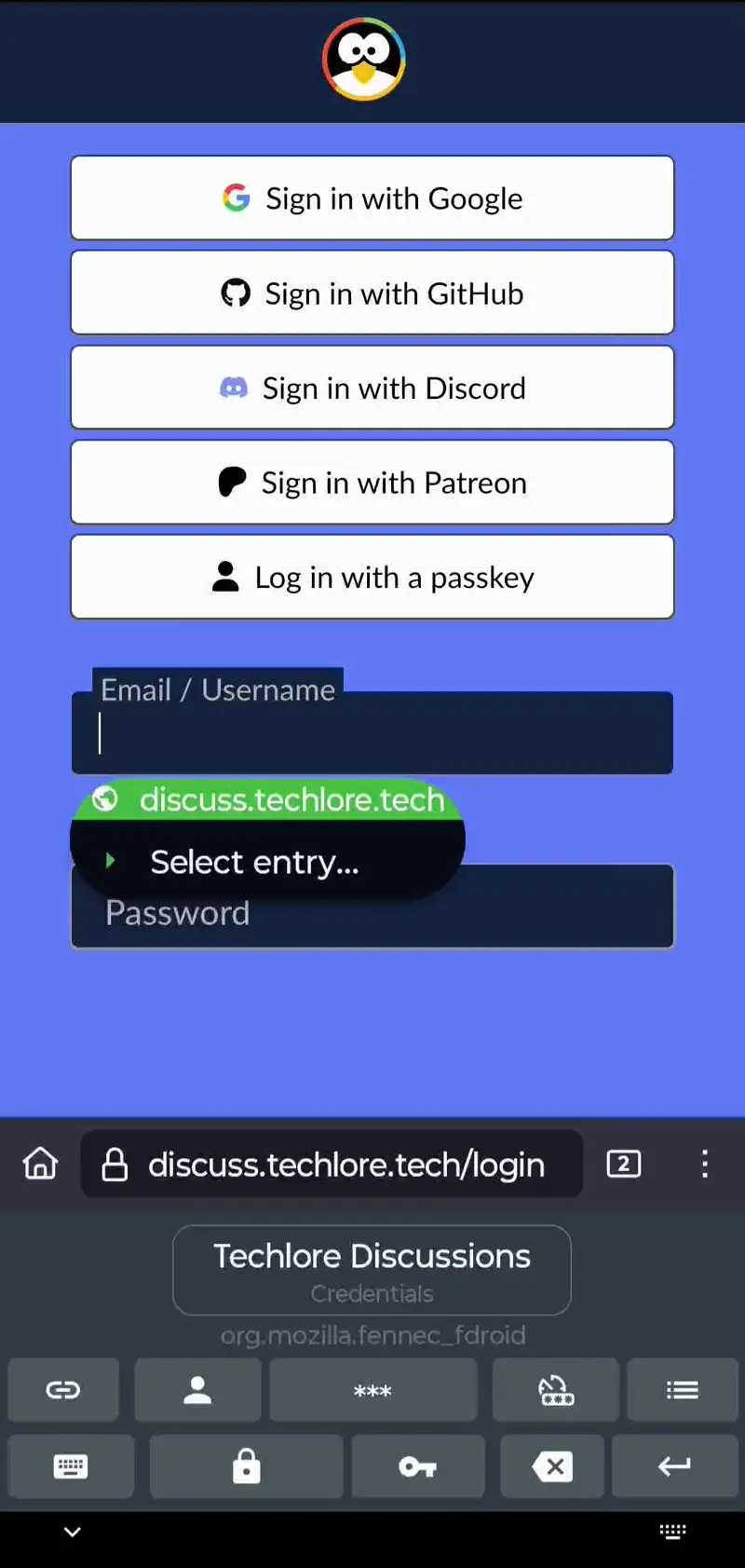Screen dimensions: 745x1568
Task: Open the browser overflow menu
Action: pos(705,1164)
